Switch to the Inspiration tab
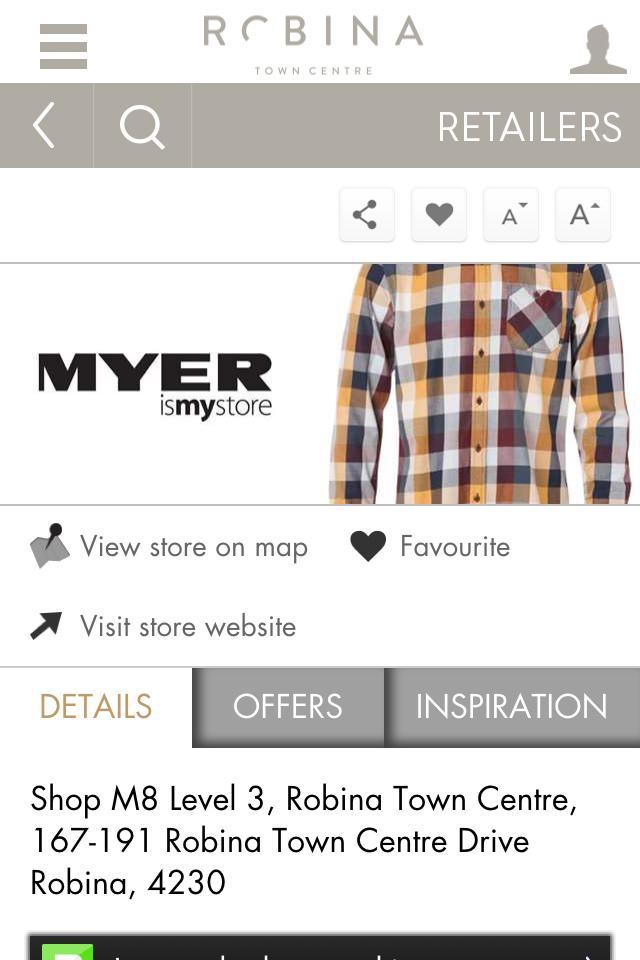The width and height of the screenshot is (640, 960). coord(511,707)
